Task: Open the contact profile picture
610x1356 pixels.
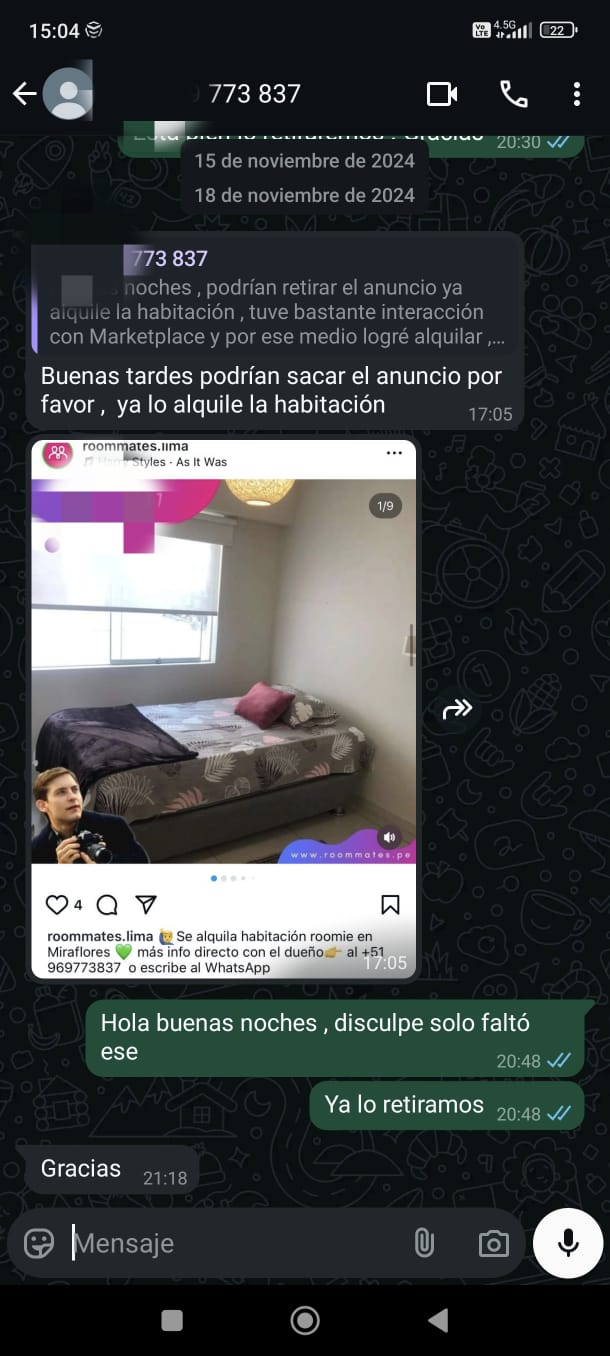Action: coord(68,94)
